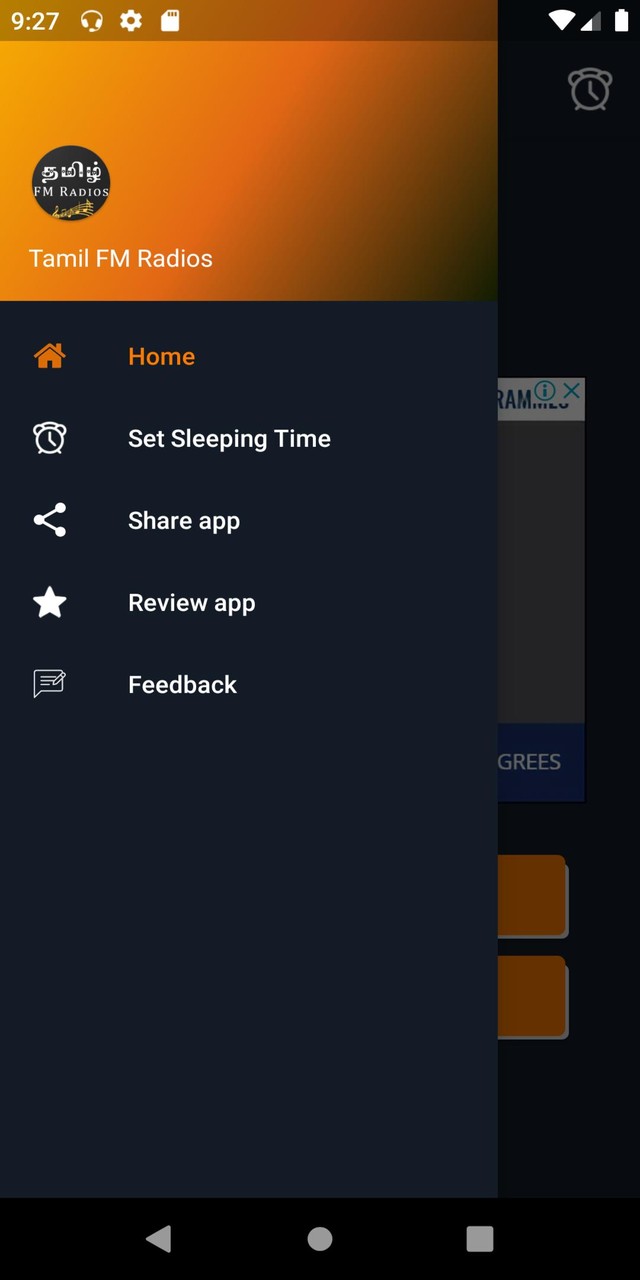Screen dimensions: 640x1280
Task: Tap the alarm clock icon in toolbar
Action: coord(590,90)
